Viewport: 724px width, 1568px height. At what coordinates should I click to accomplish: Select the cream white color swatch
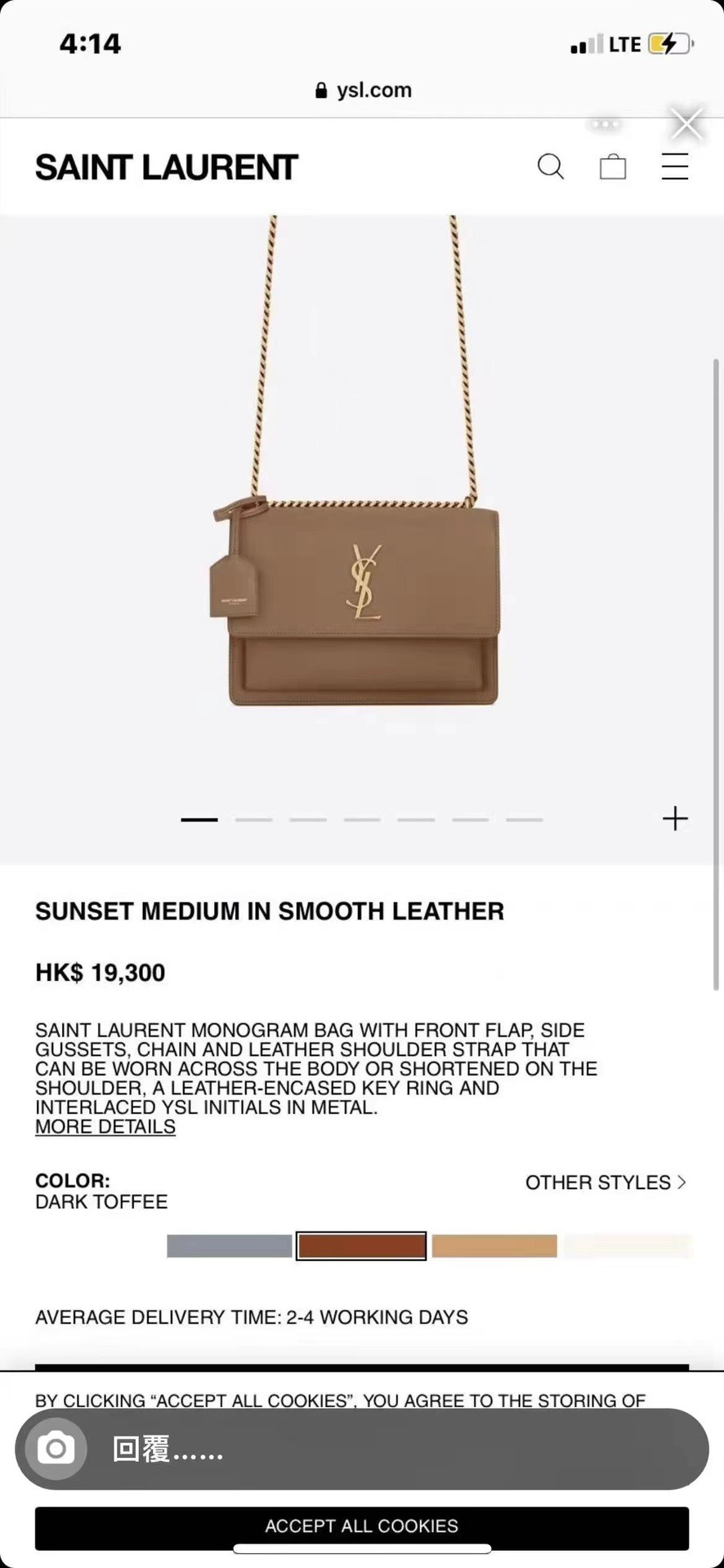pos(628,1246)
